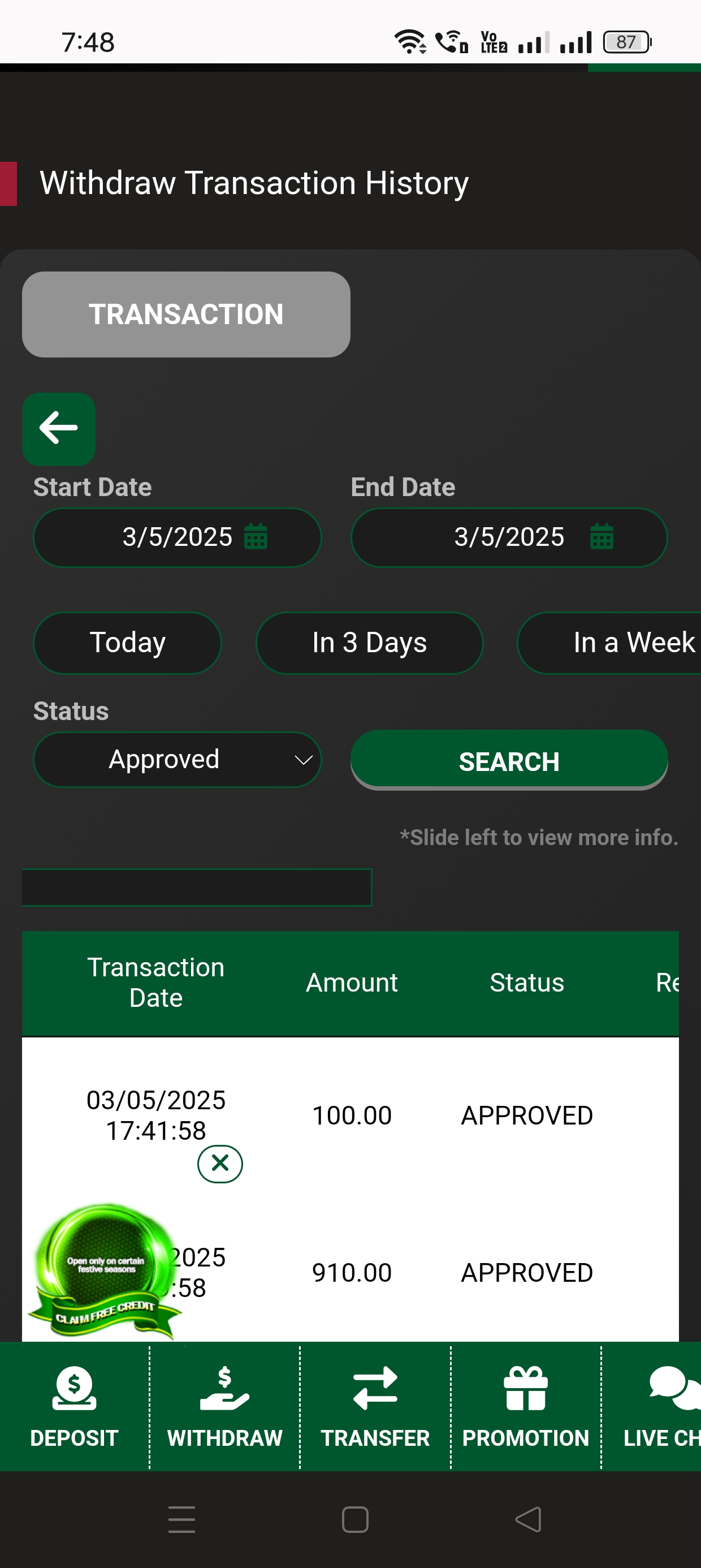Choose the In 3 Days filter
The width and height of the screenshot is (701, 1568).
pos(369,643)
